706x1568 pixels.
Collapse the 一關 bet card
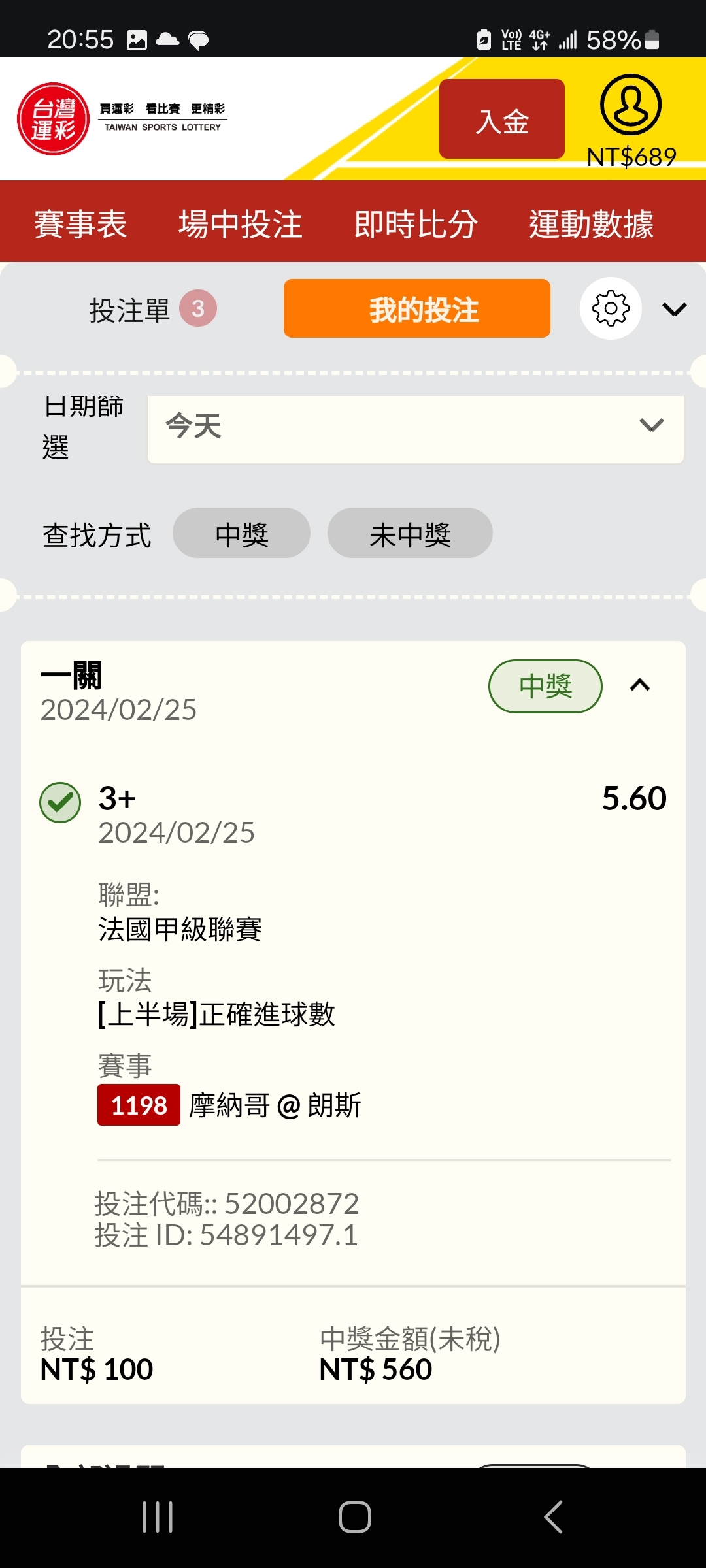[640, 685]
